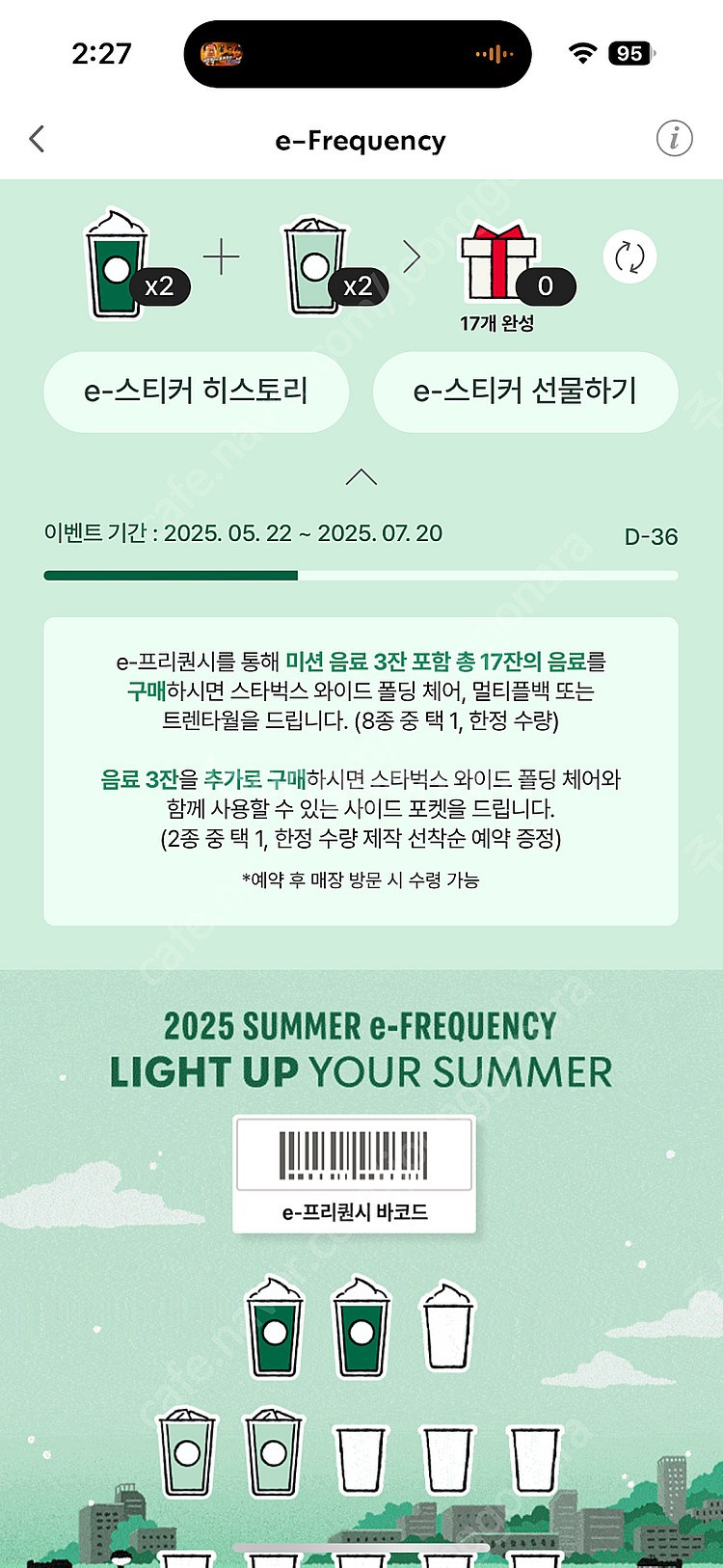
Task: Refresh the sticker count
Action: click(629, 257)
